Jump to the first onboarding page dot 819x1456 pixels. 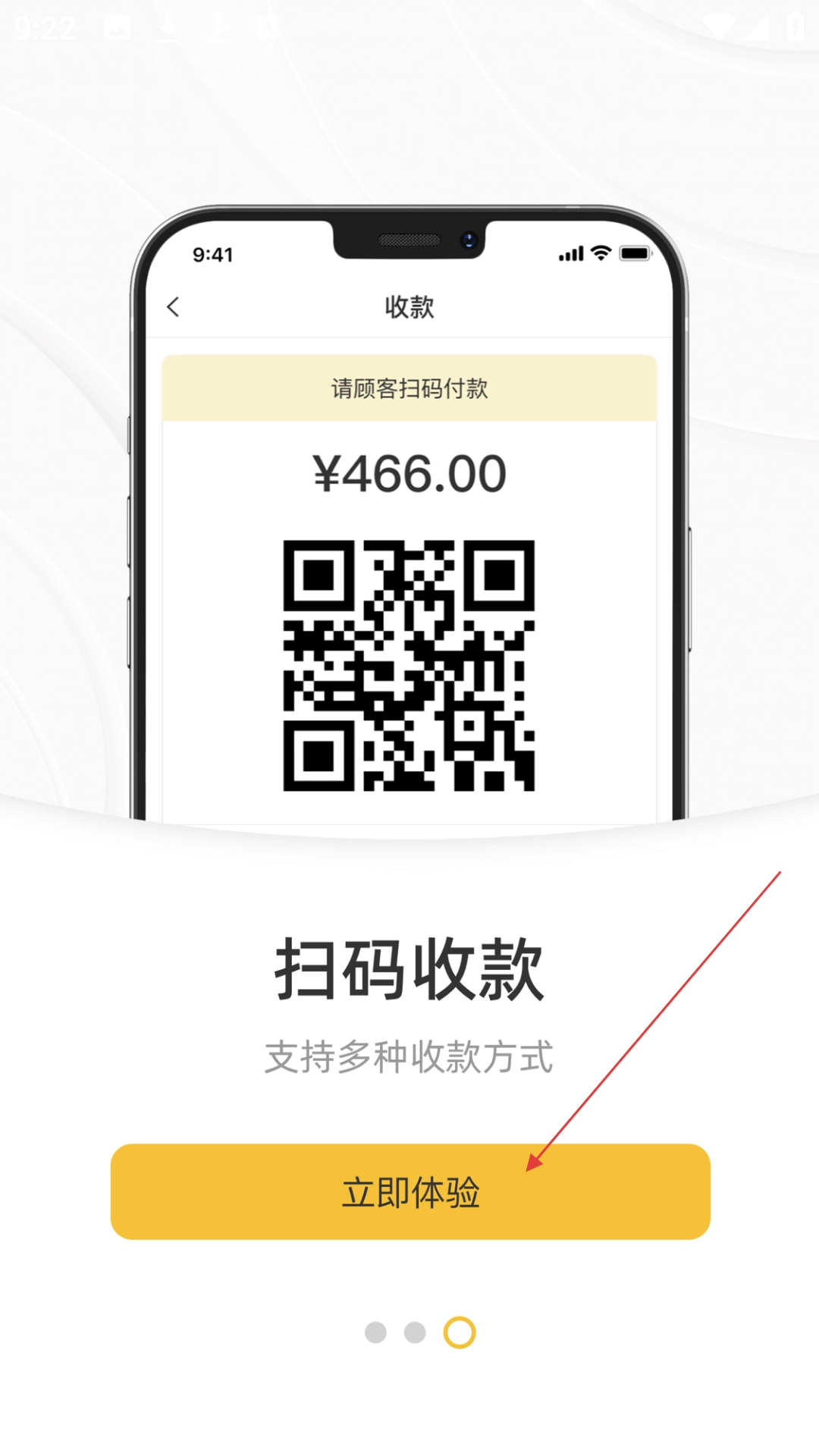pyautogui.click(x=375, y=1332)
